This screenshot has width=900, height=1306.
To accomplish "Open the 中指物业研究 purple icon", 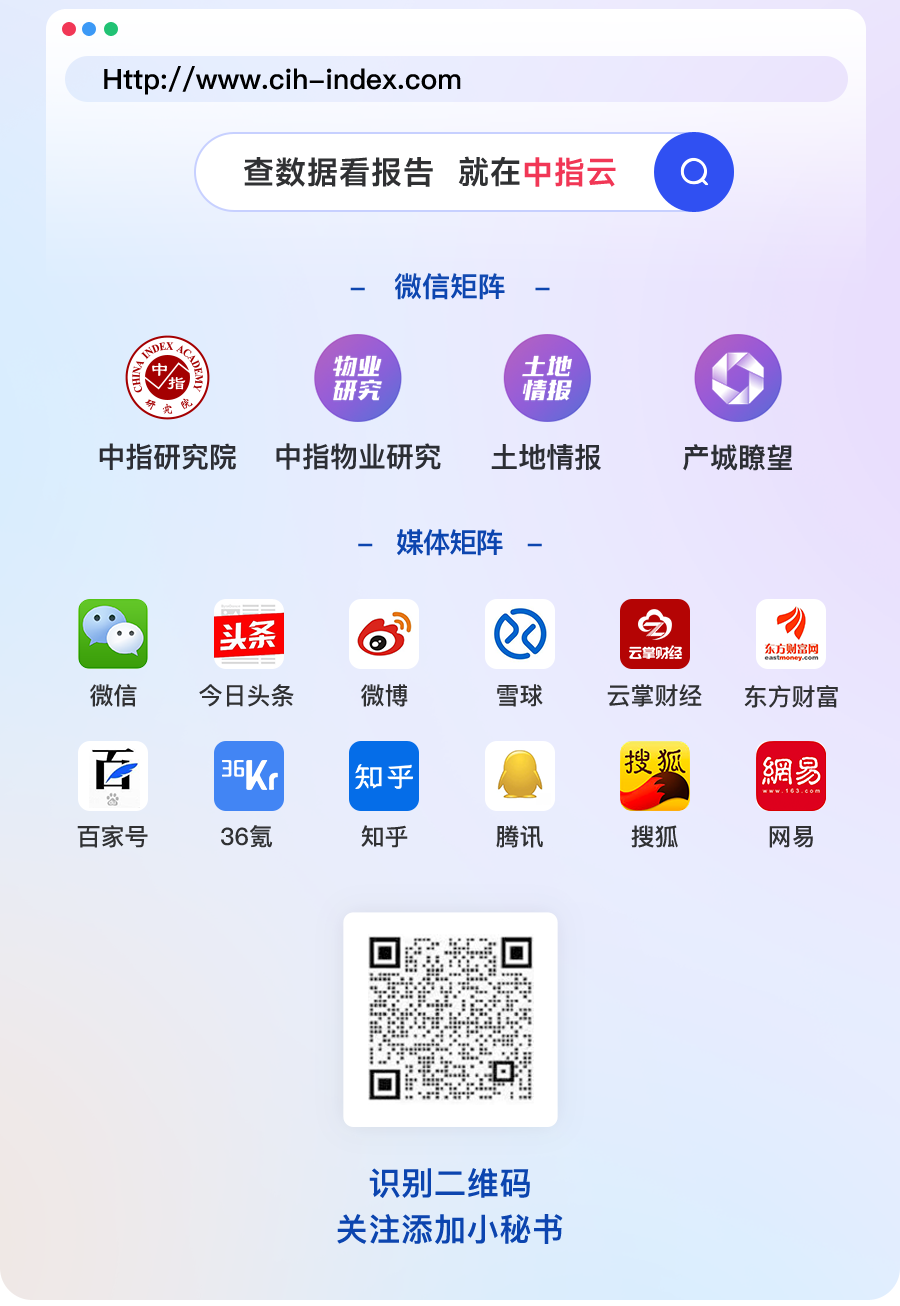I will pyautogui.click(x=357, y=377).
